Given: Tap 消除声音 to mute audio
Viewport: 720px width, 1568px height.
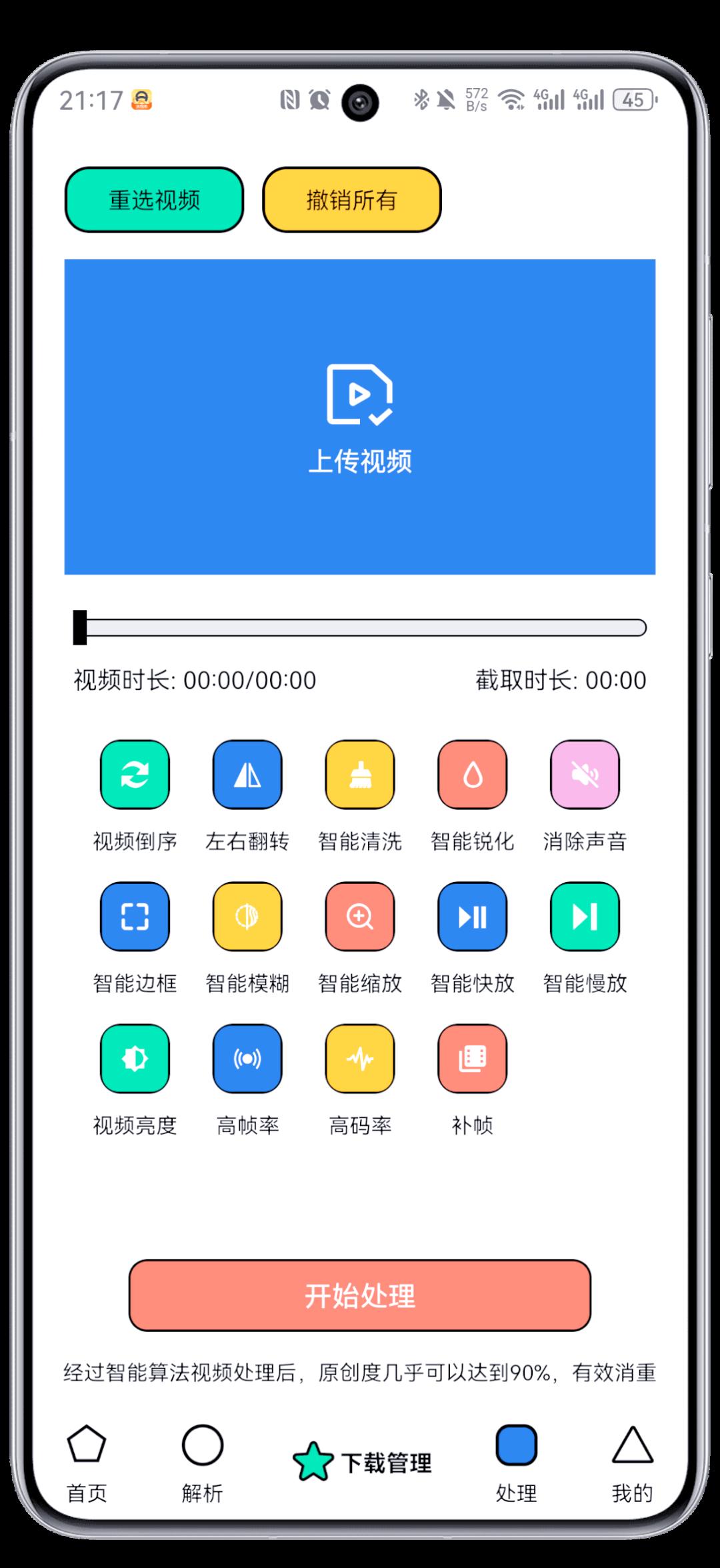Looking at the screenshot, I should [585, 775].
